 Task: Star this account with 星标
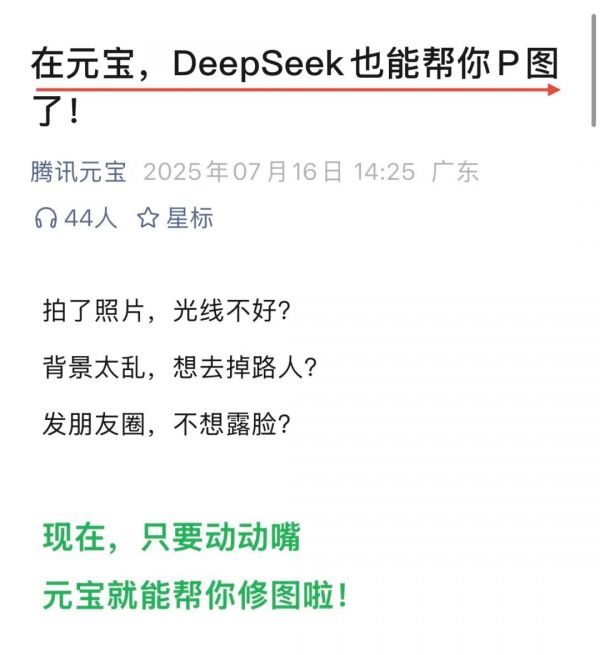tap(175, 218)
